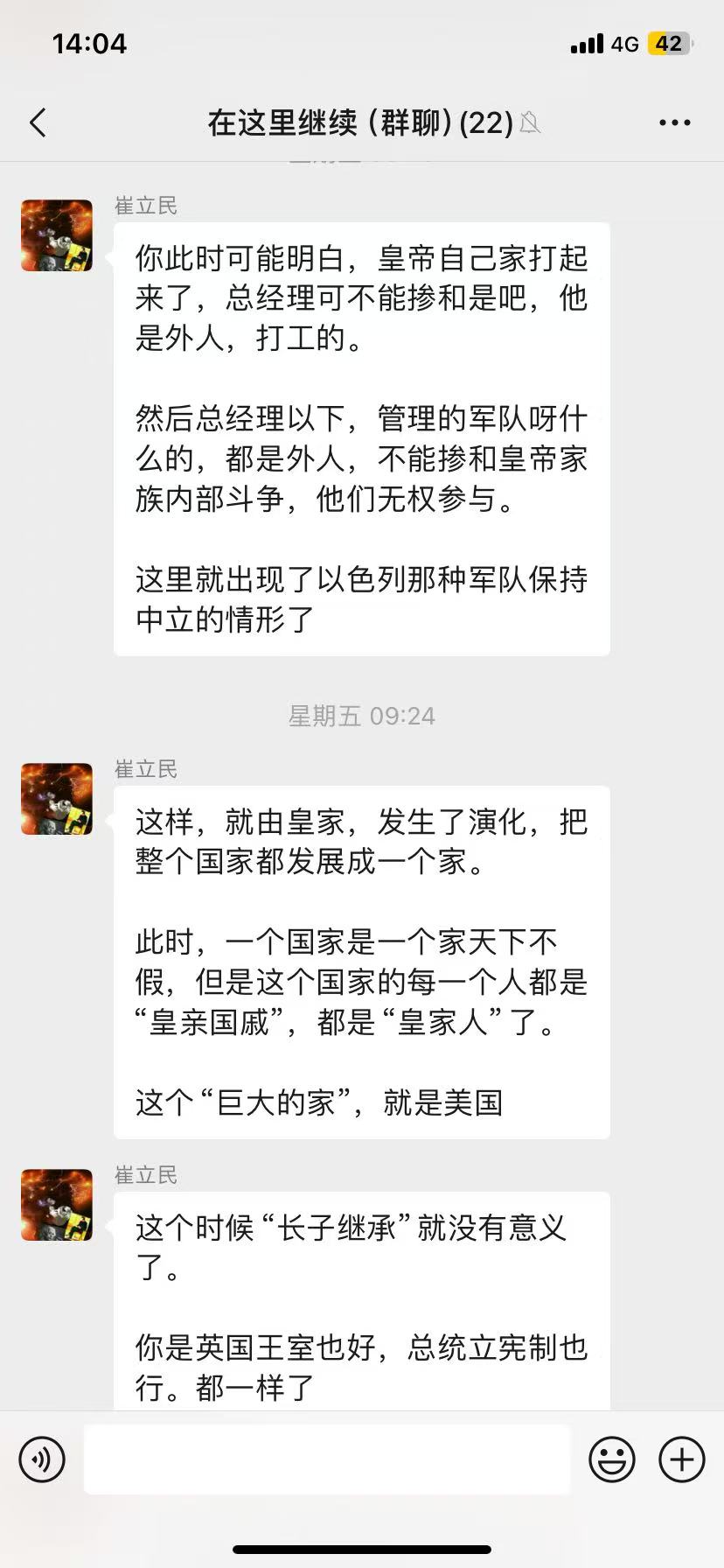
Task: Open the emoji picker
Action: tap(611, 1459)
